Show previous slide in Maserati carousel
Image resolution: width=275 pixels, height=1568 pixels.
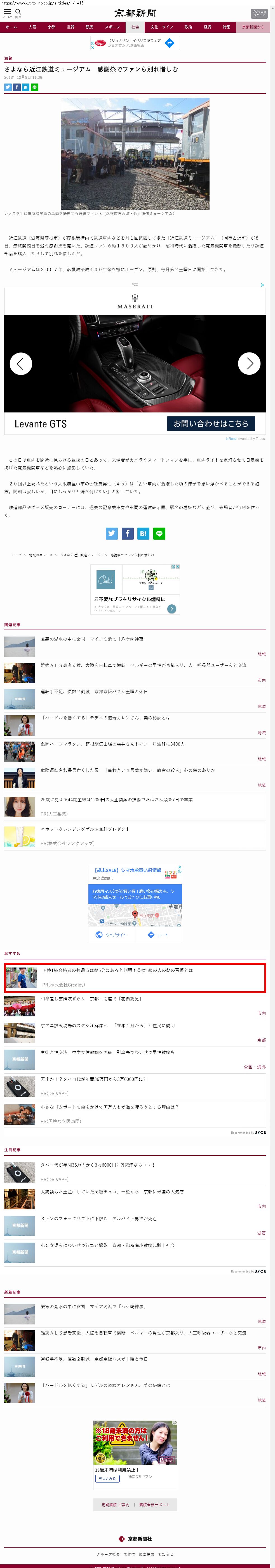click(21, 363)
